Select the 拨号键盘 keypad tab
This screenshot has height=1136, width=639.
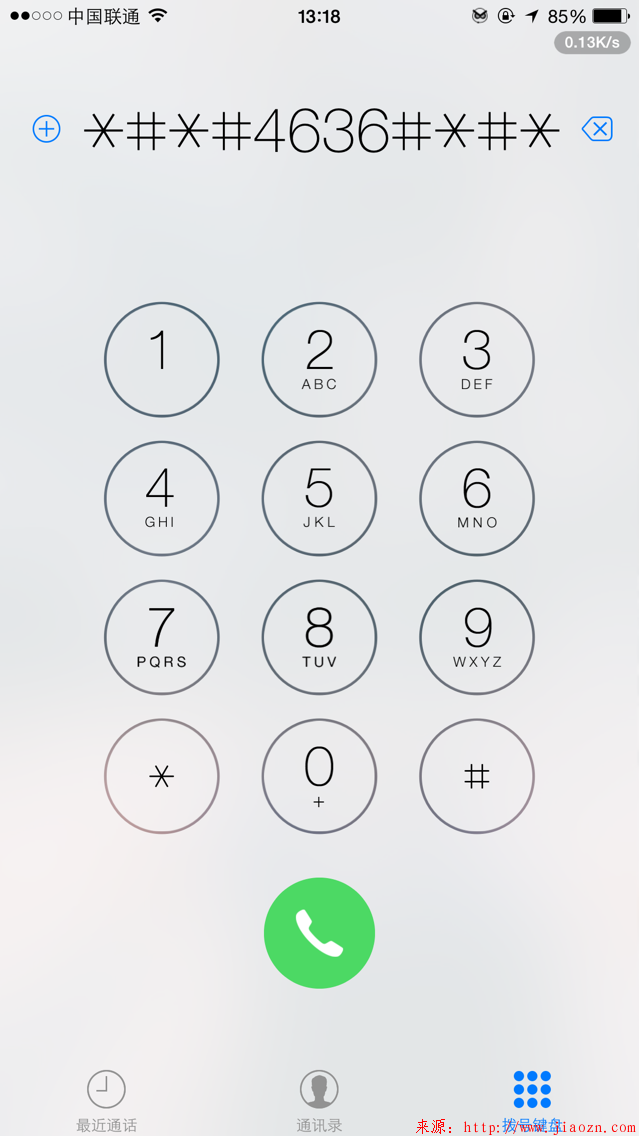point(532,1100)
